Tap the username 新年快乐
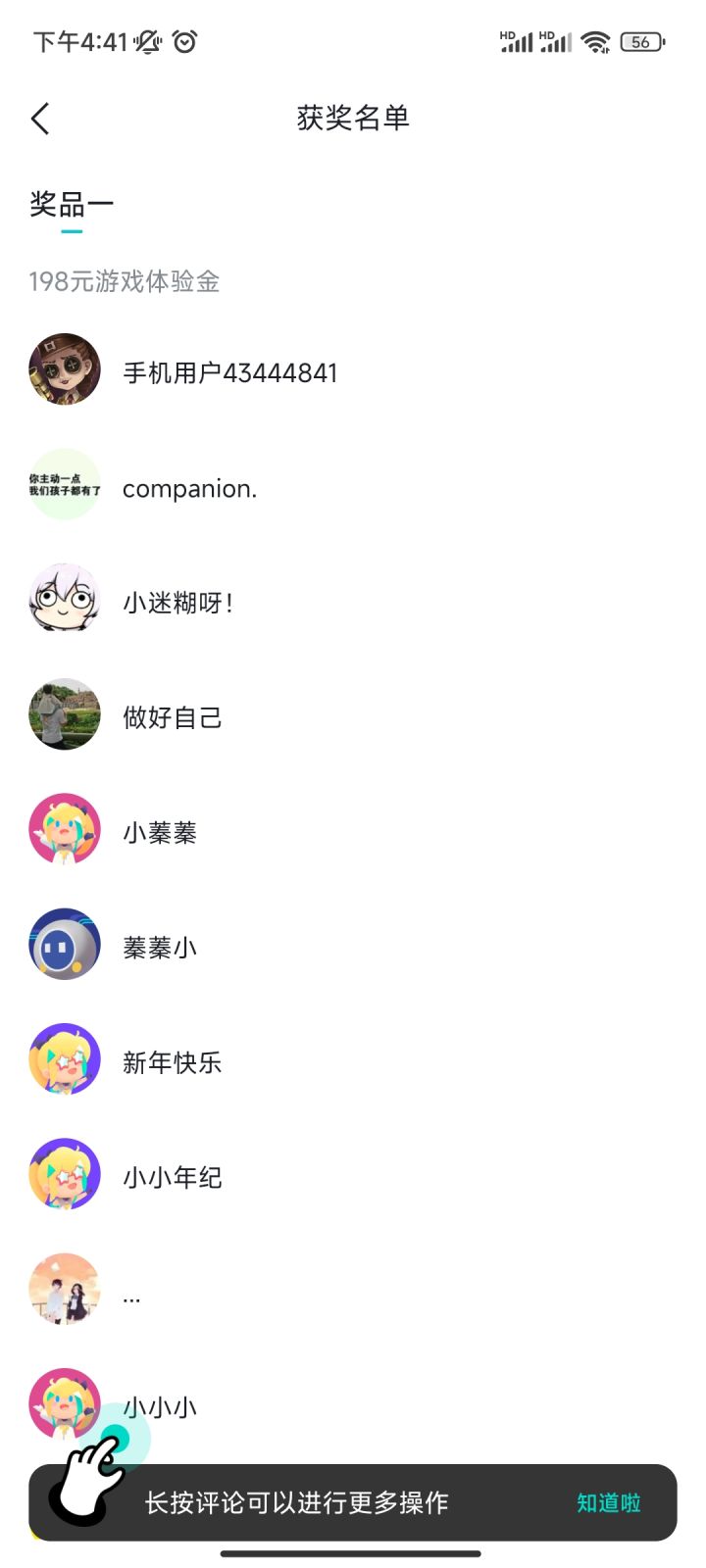Viewport: 706px width, 1568px height. (172, 1060)
